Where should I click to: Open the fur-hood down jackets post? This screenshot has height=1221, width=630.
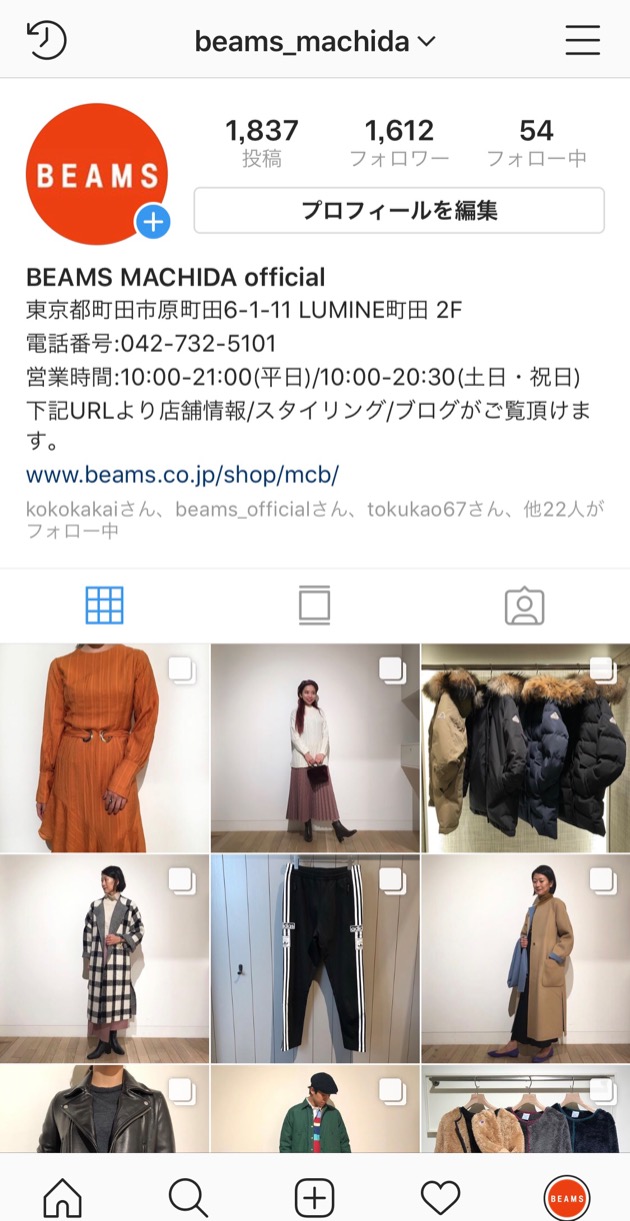[526, 748]
